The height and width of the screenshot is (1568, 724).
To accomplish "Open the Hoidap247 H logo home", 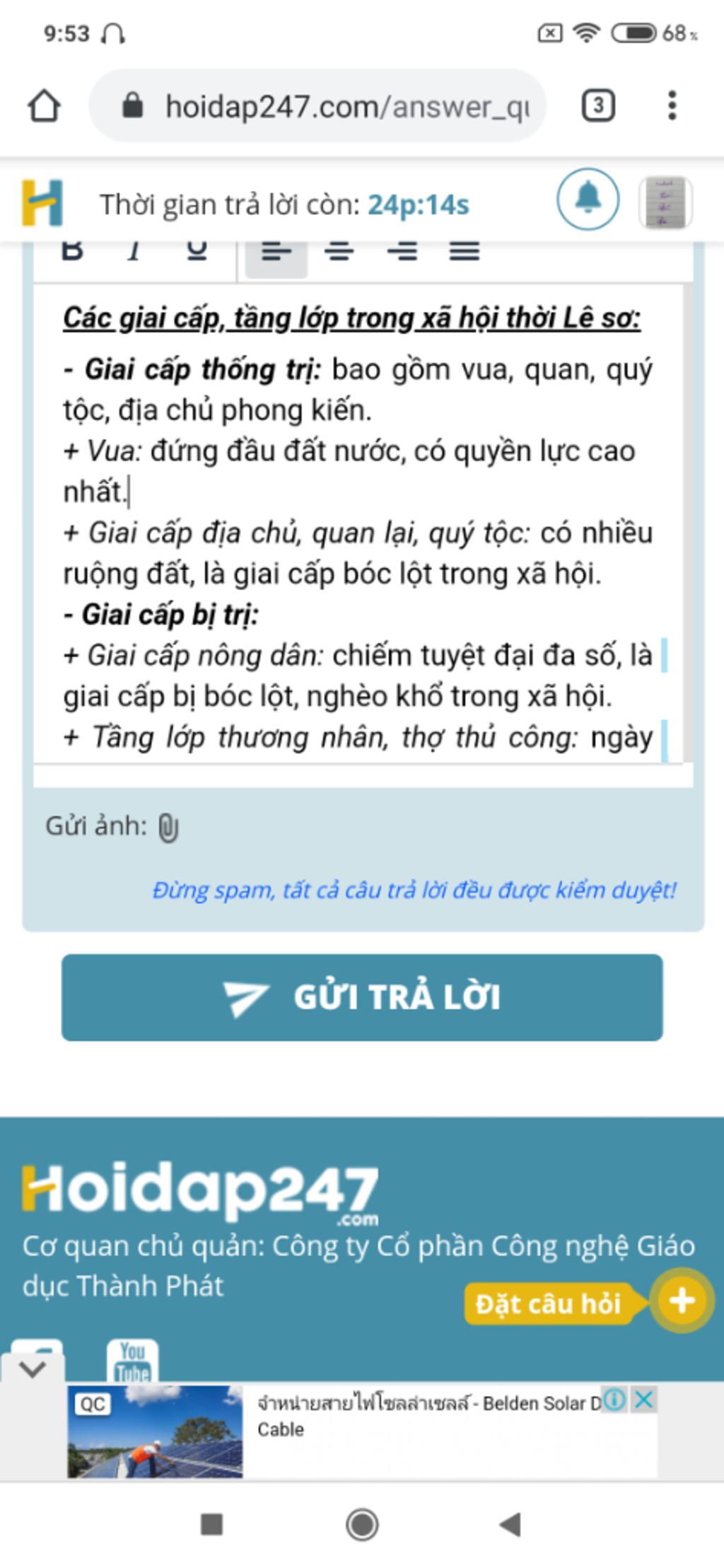I will click(x=42, y=203).
